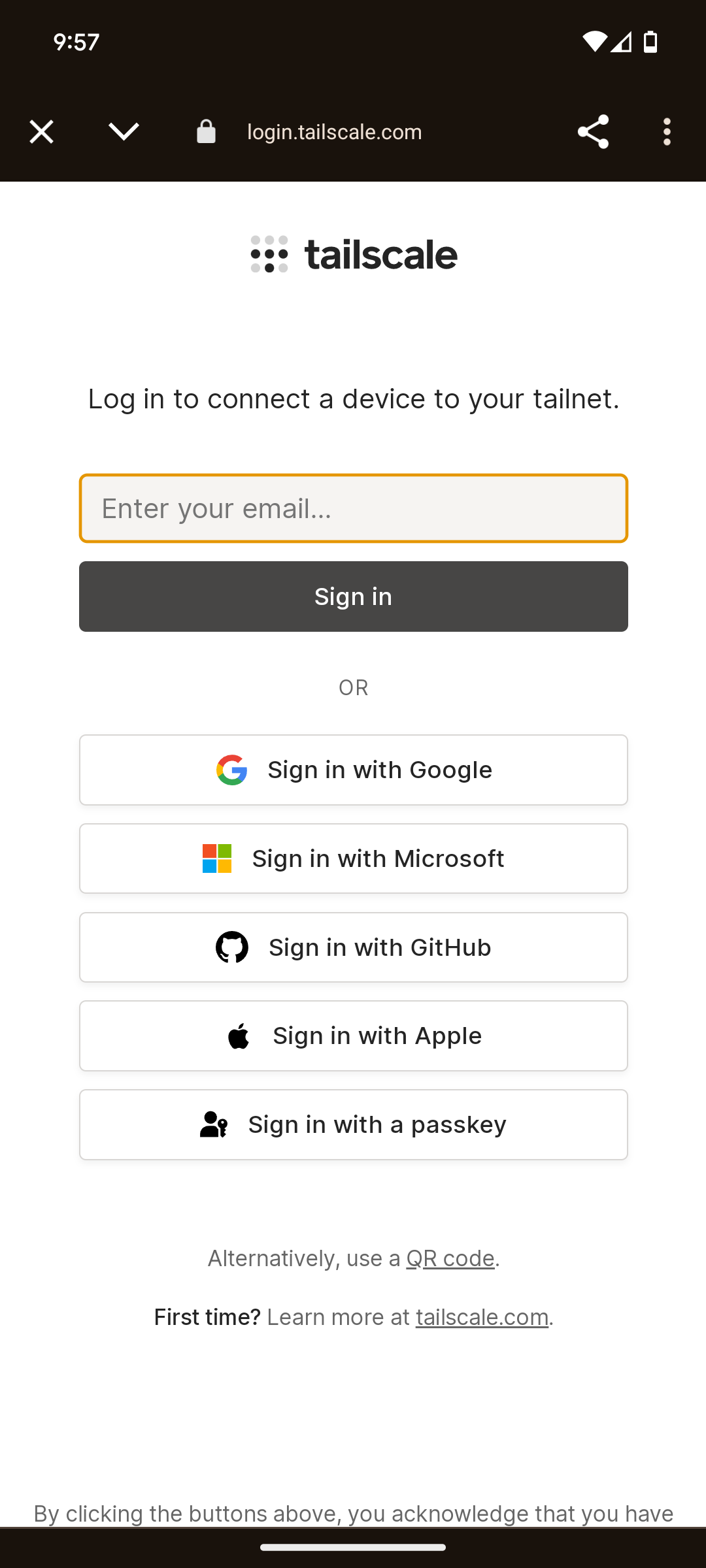Choose Sign in with a passkey
706x1568 pixels.
tap(354, 1124)
